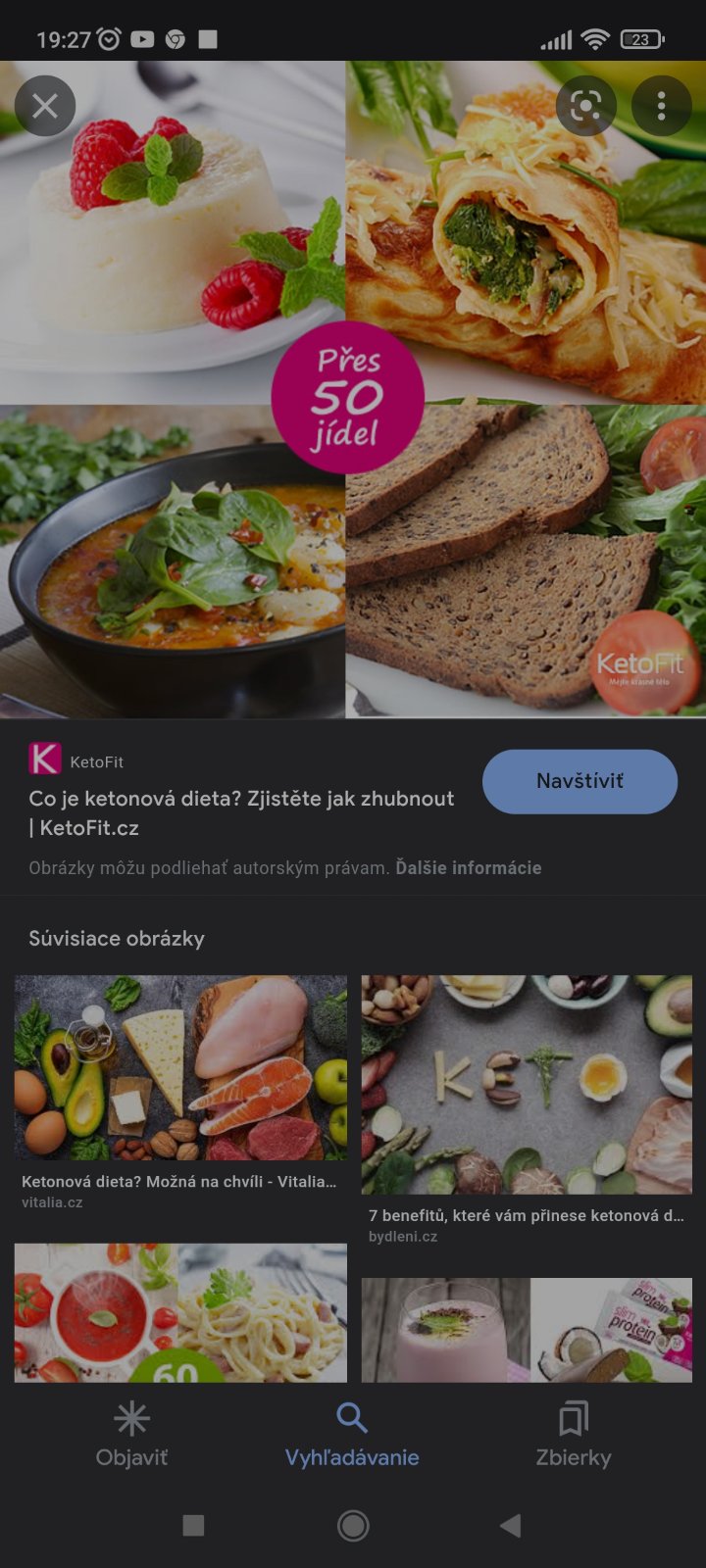Screen dimensions: 706x1568
Task: Switch to the Objaviť tab
Action: [131, 1434]
